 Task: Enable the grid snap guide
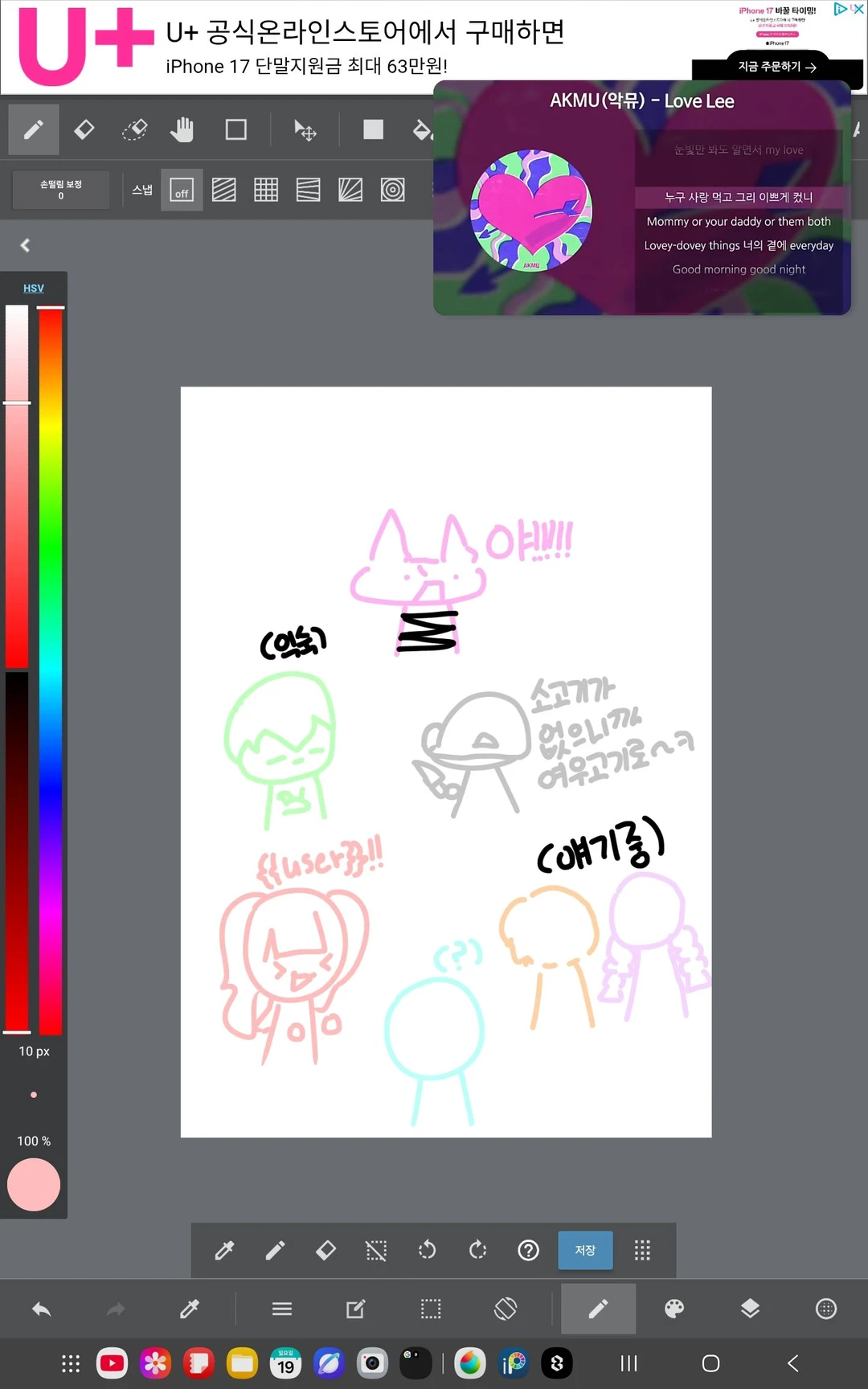pyautogui.click(x=266, y=191)
